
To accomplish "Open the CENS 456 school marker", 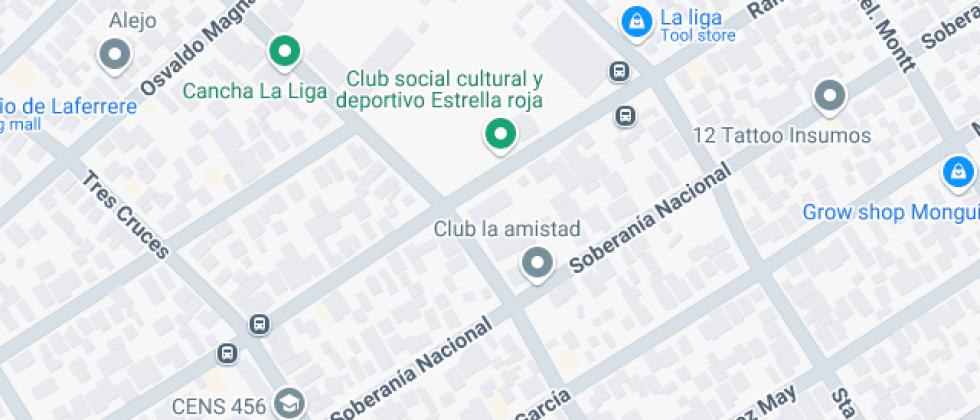I will pos(290,404).
